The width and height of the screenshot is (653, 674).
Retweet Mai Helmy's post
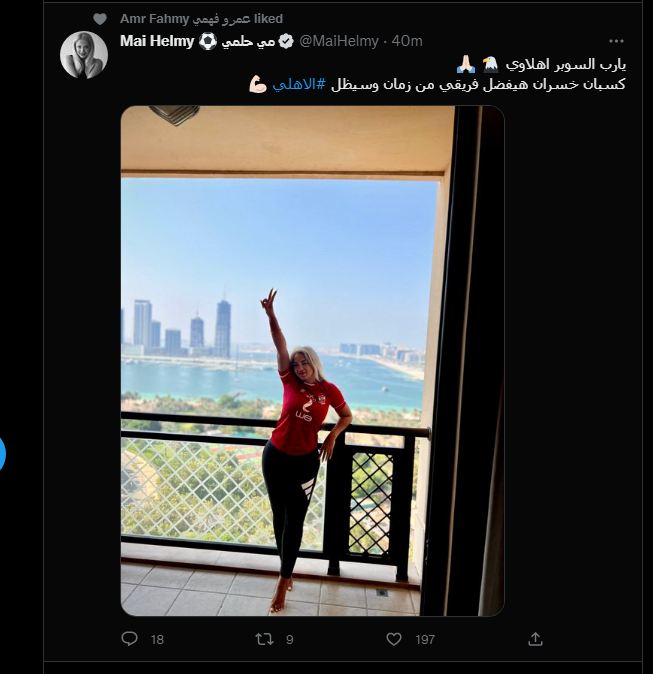click(264, 638)
